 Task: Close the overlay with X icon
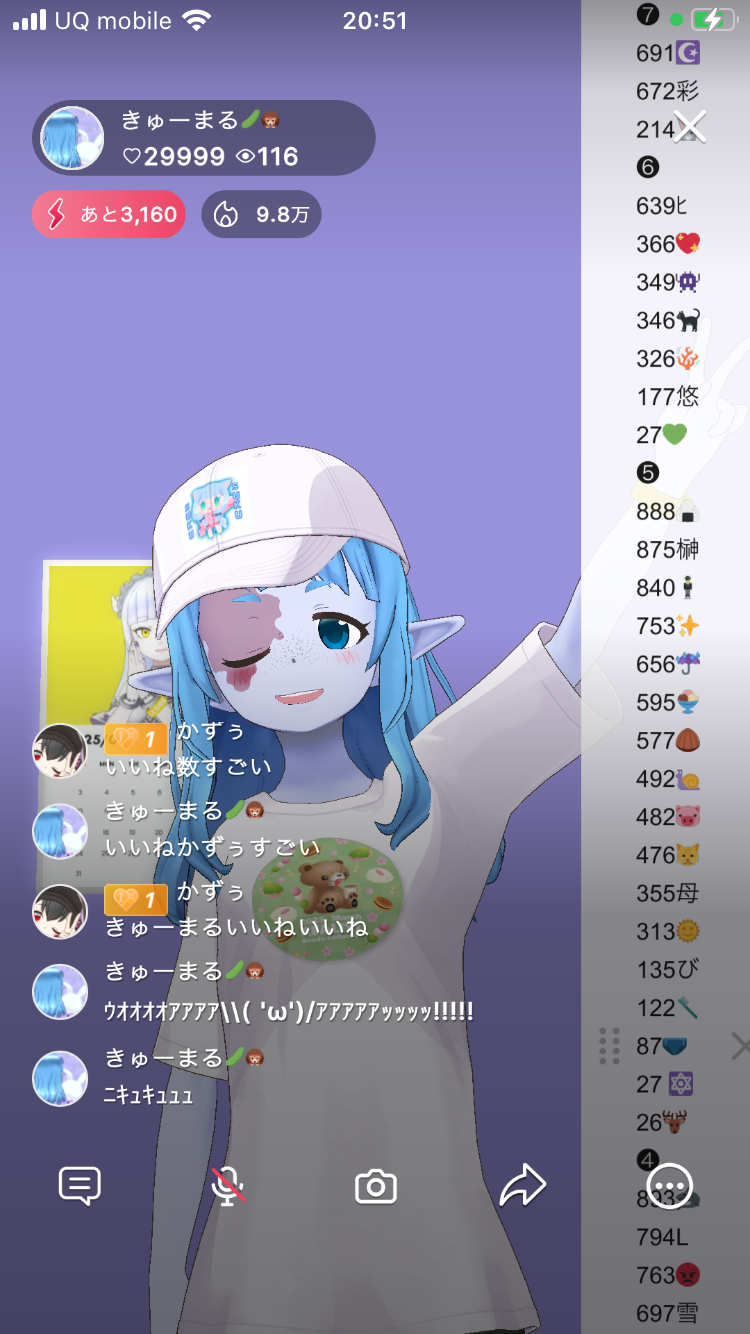tap(690, 127)
